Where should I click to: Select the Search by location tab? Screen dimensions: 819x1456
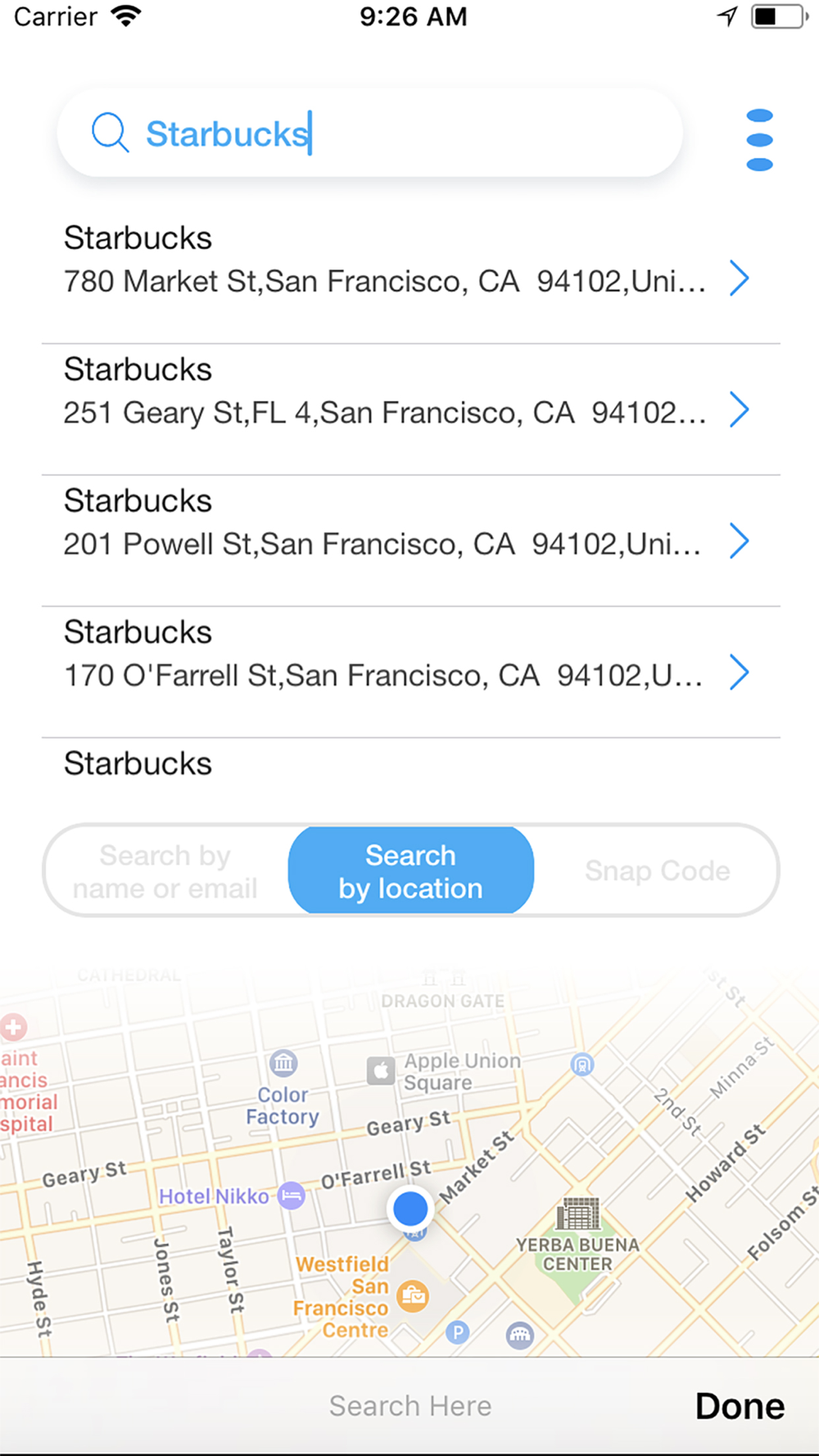click(411, 871)
